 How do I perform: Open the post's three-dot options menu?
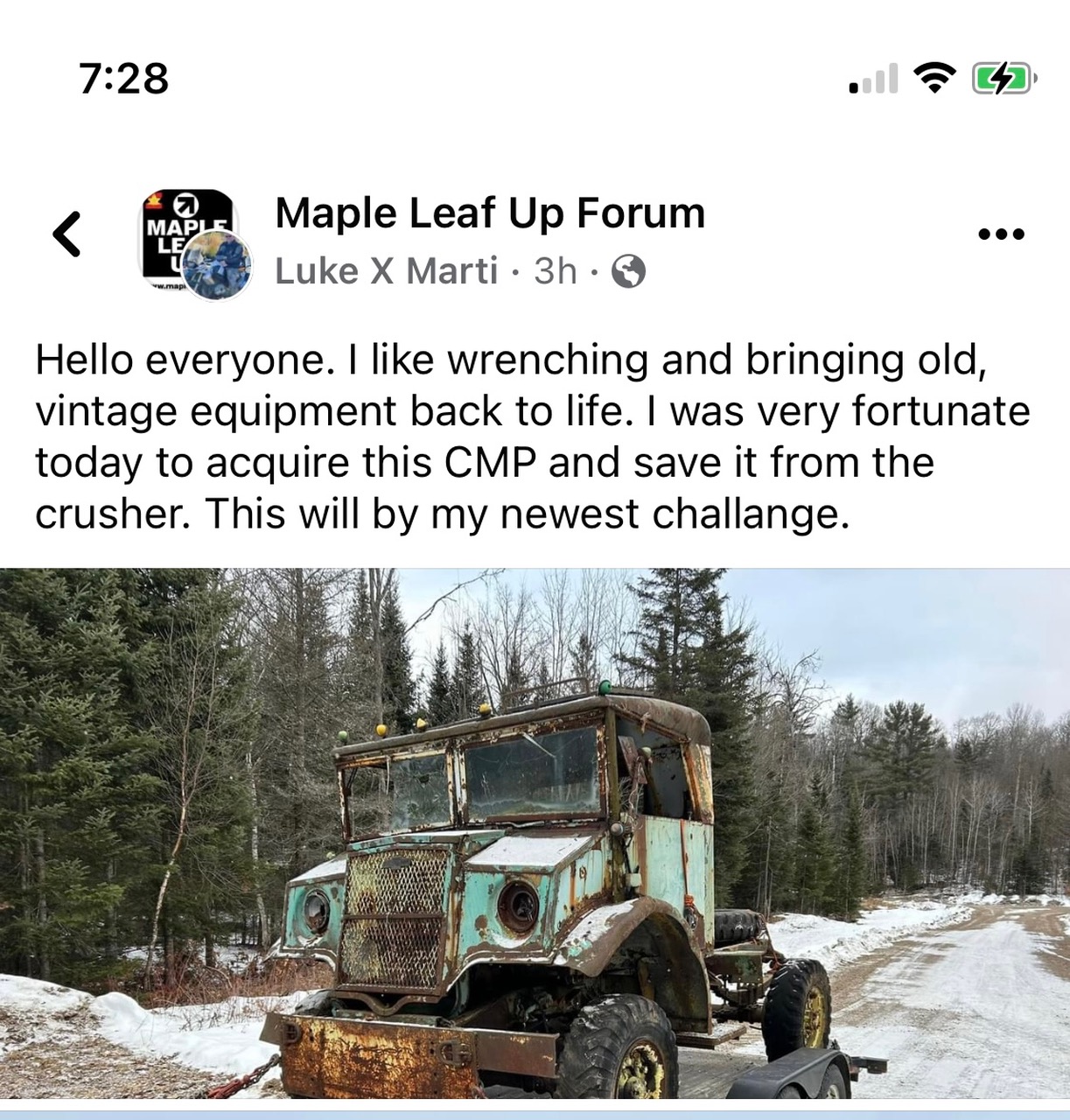tap(1002, 234)
